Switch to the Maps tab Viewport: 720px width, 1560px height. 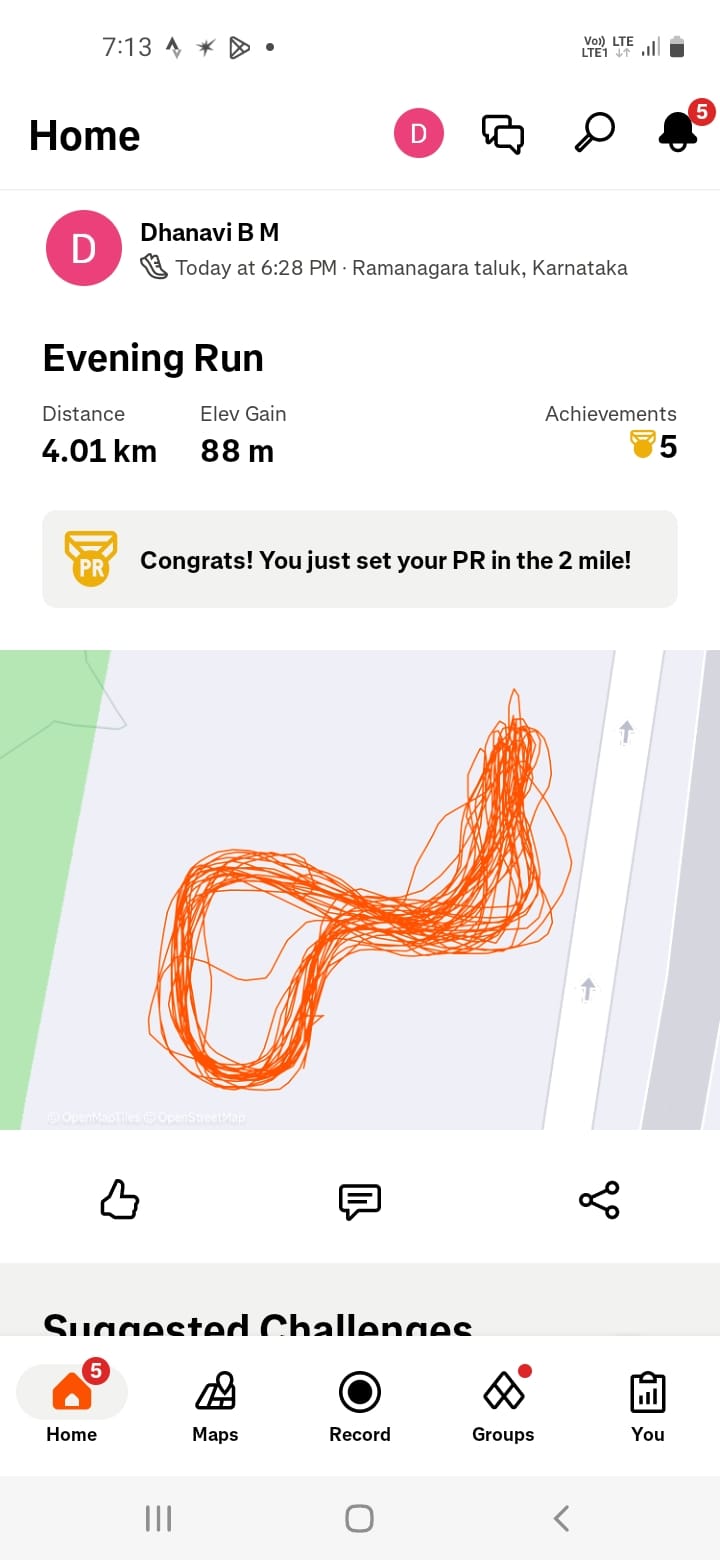215,1406
